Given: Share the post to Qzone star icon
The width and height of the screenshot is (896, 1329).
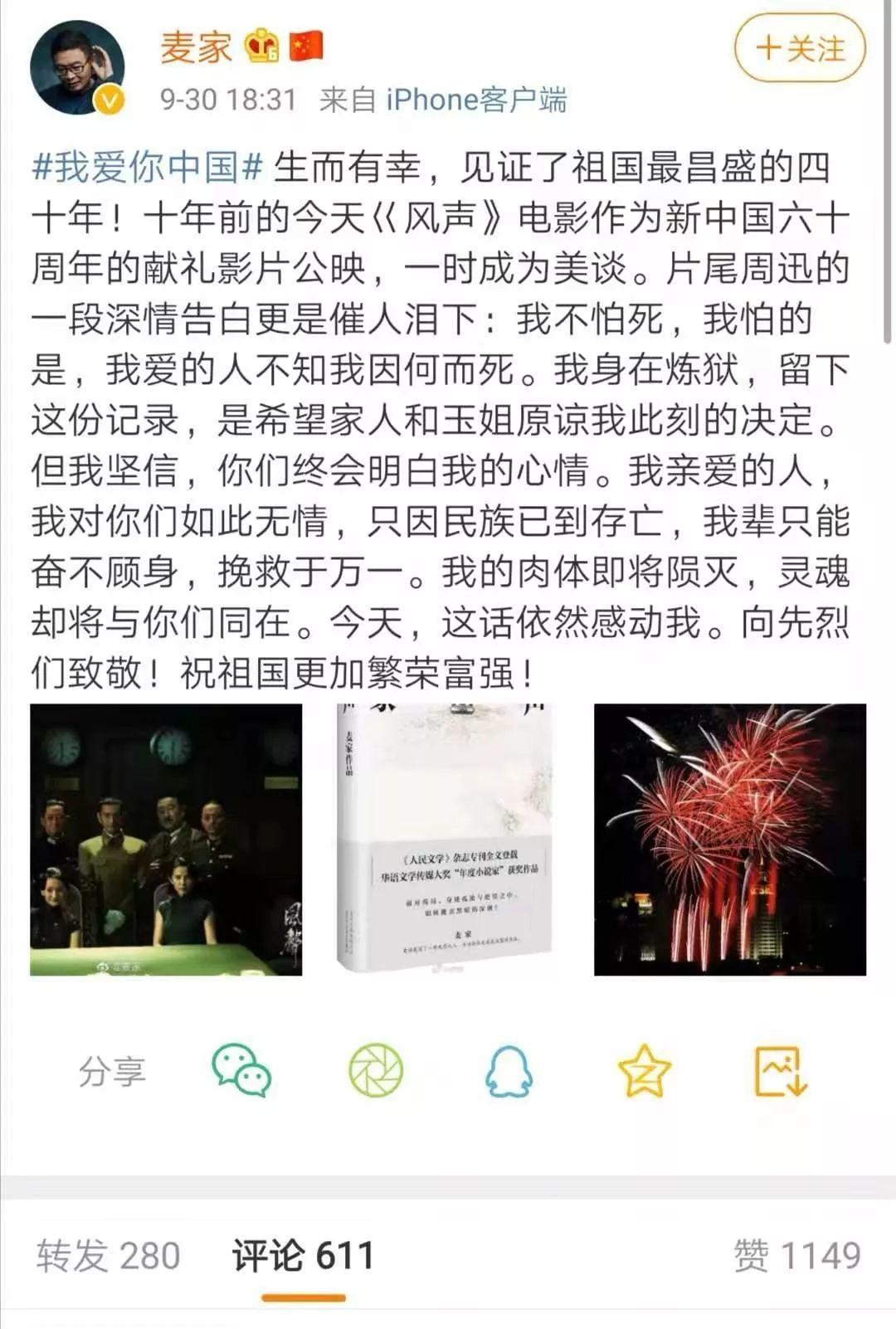Looking at the screenshot, I should tap(644, 1071).
